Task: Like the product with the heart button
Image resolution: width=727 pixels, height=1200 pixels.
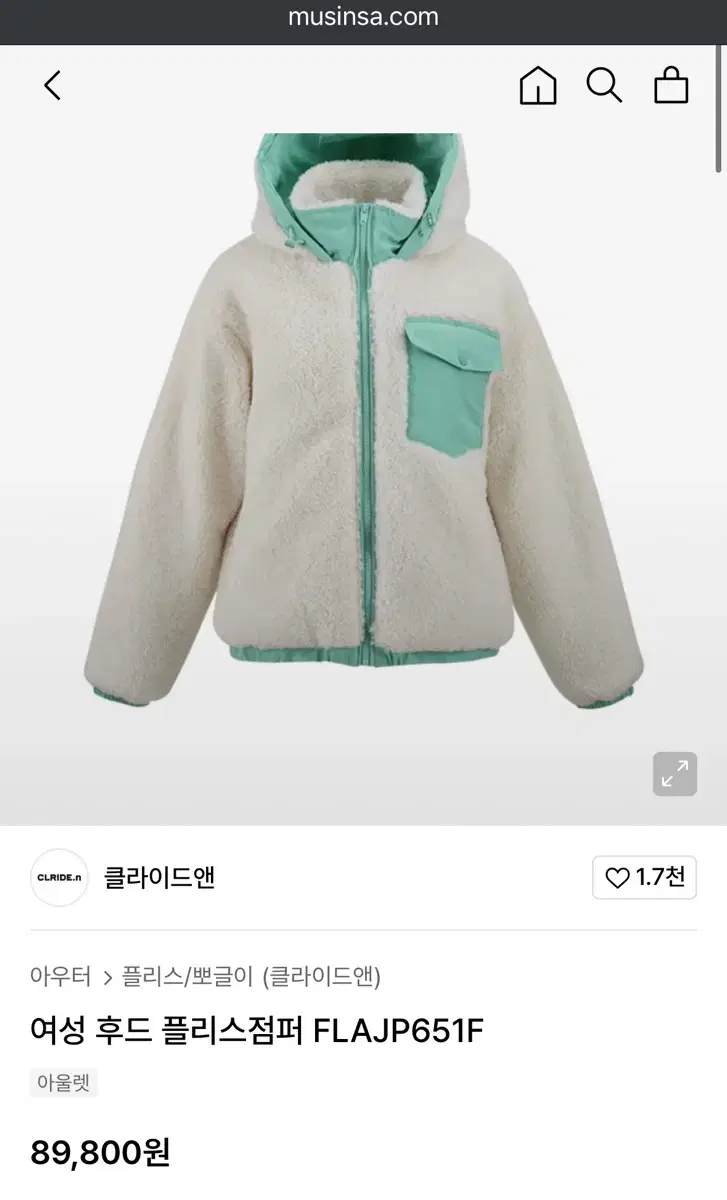Action: point(645,878)
